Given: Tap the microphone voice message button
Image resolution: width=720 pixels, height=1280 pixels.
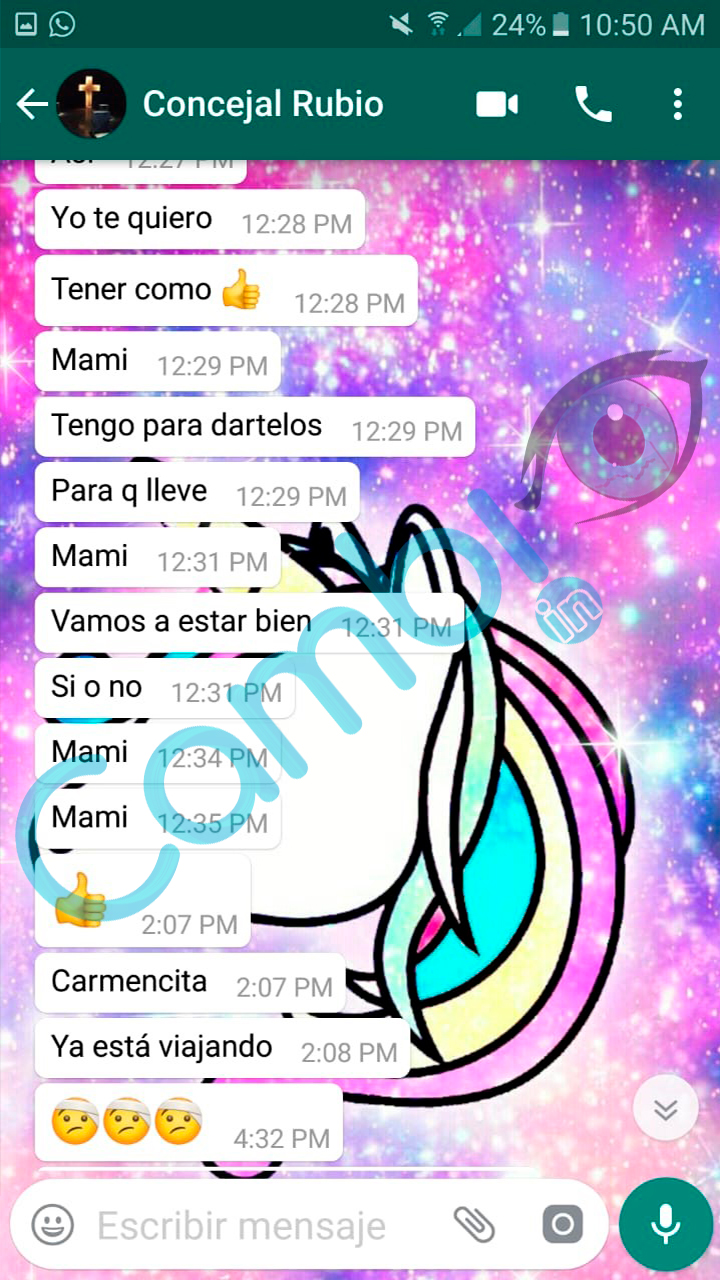Looking at the screenshot, I should (665, 1224).
